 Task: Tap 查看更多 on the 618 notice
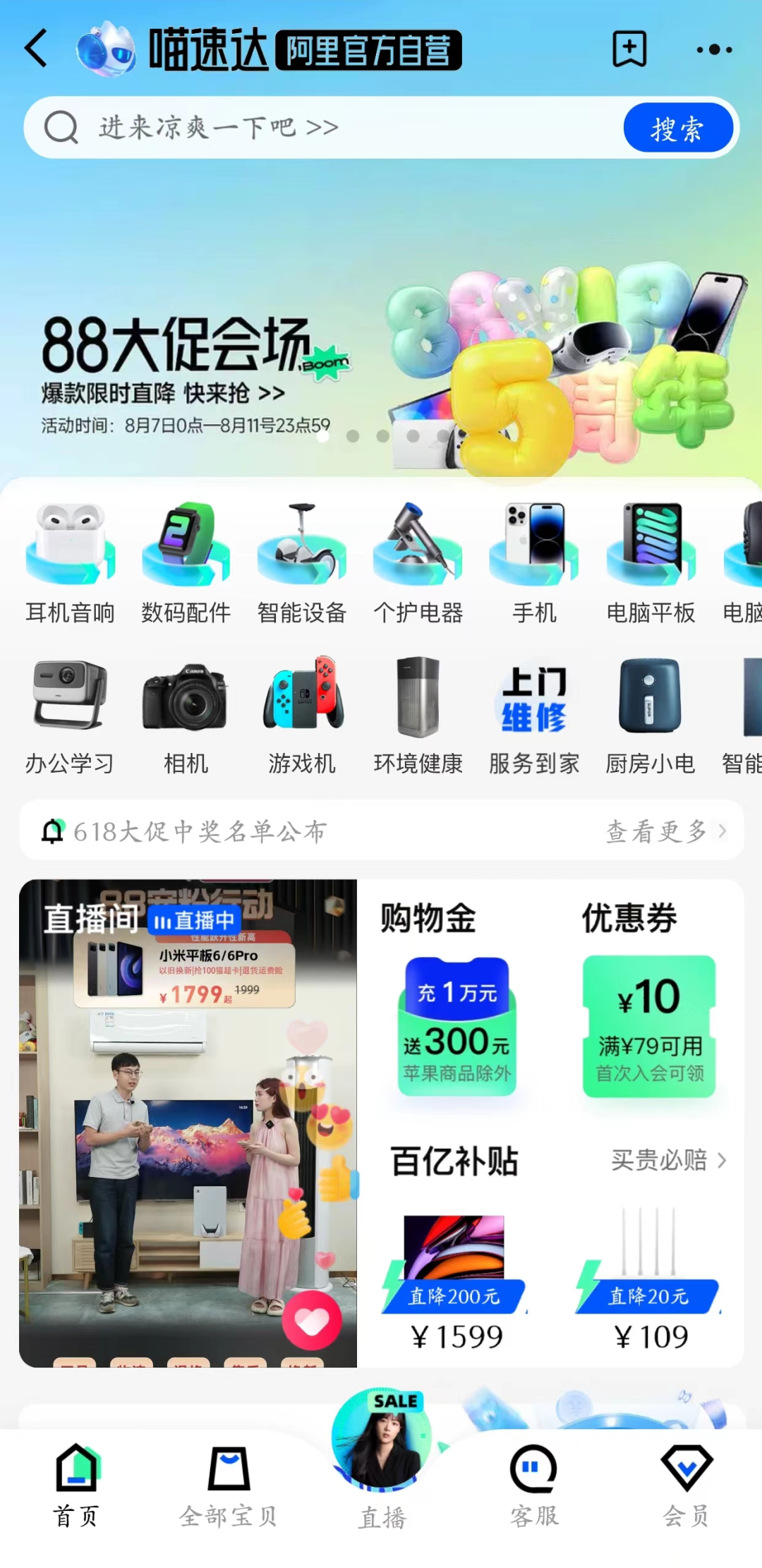click(665, 831)
